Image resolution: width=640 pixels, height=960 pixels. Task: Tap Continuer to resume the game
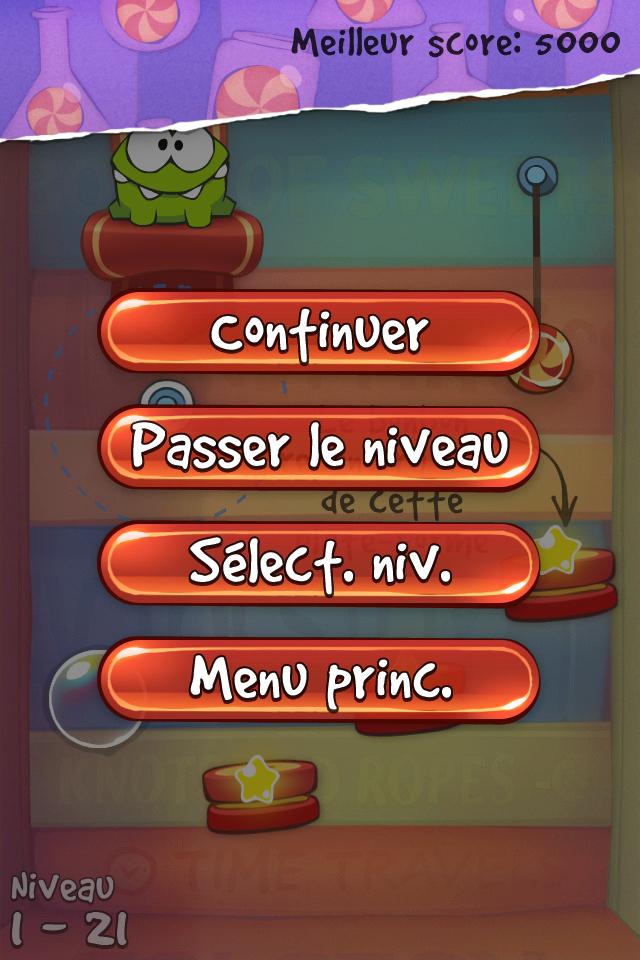coord(319,332)
